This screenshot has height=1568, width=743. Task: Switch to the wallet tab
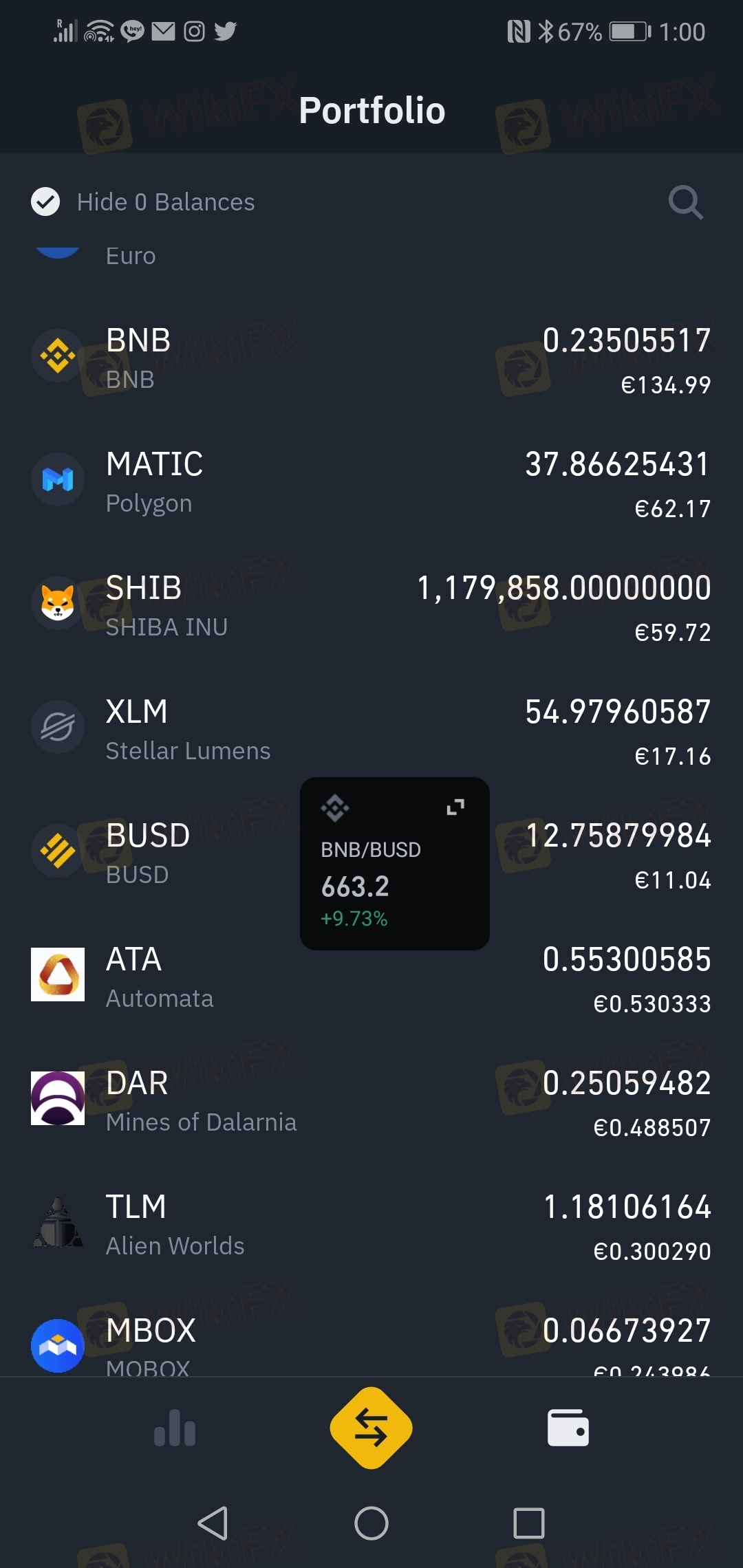[x=568, y=1428]
